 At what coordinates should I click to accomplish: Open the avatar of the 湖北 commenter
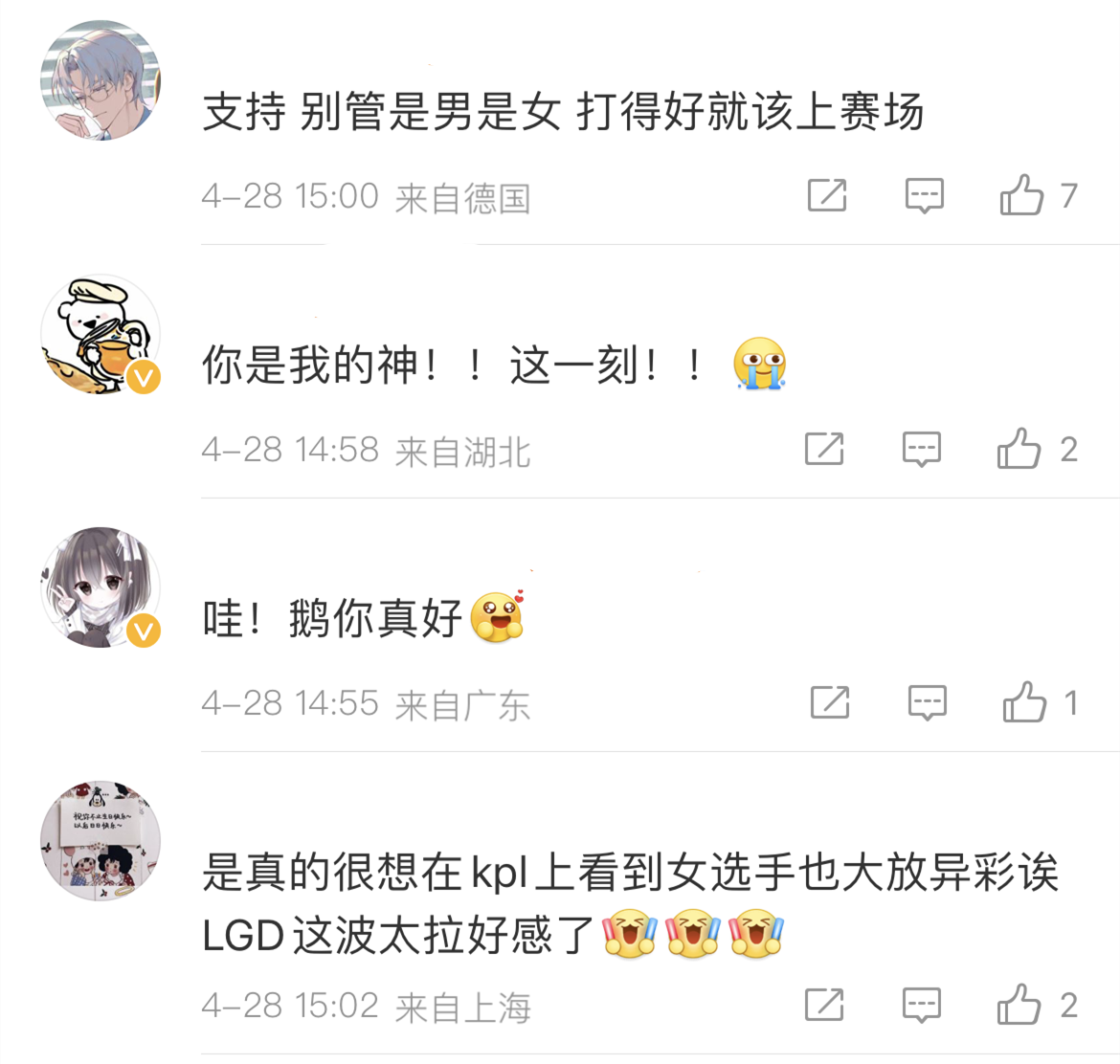(x=101, y=335)
